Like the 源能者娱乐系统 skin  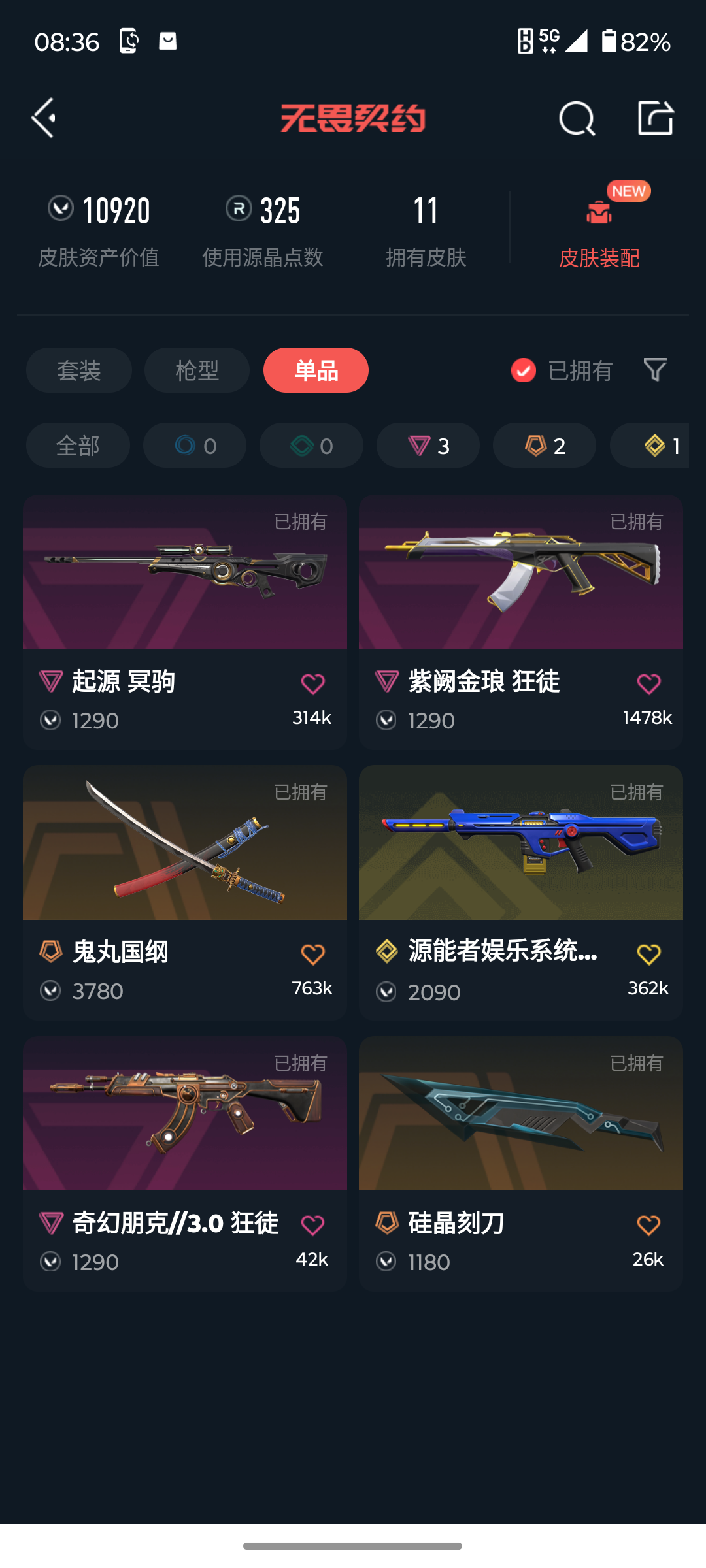(x=648, y=955)
